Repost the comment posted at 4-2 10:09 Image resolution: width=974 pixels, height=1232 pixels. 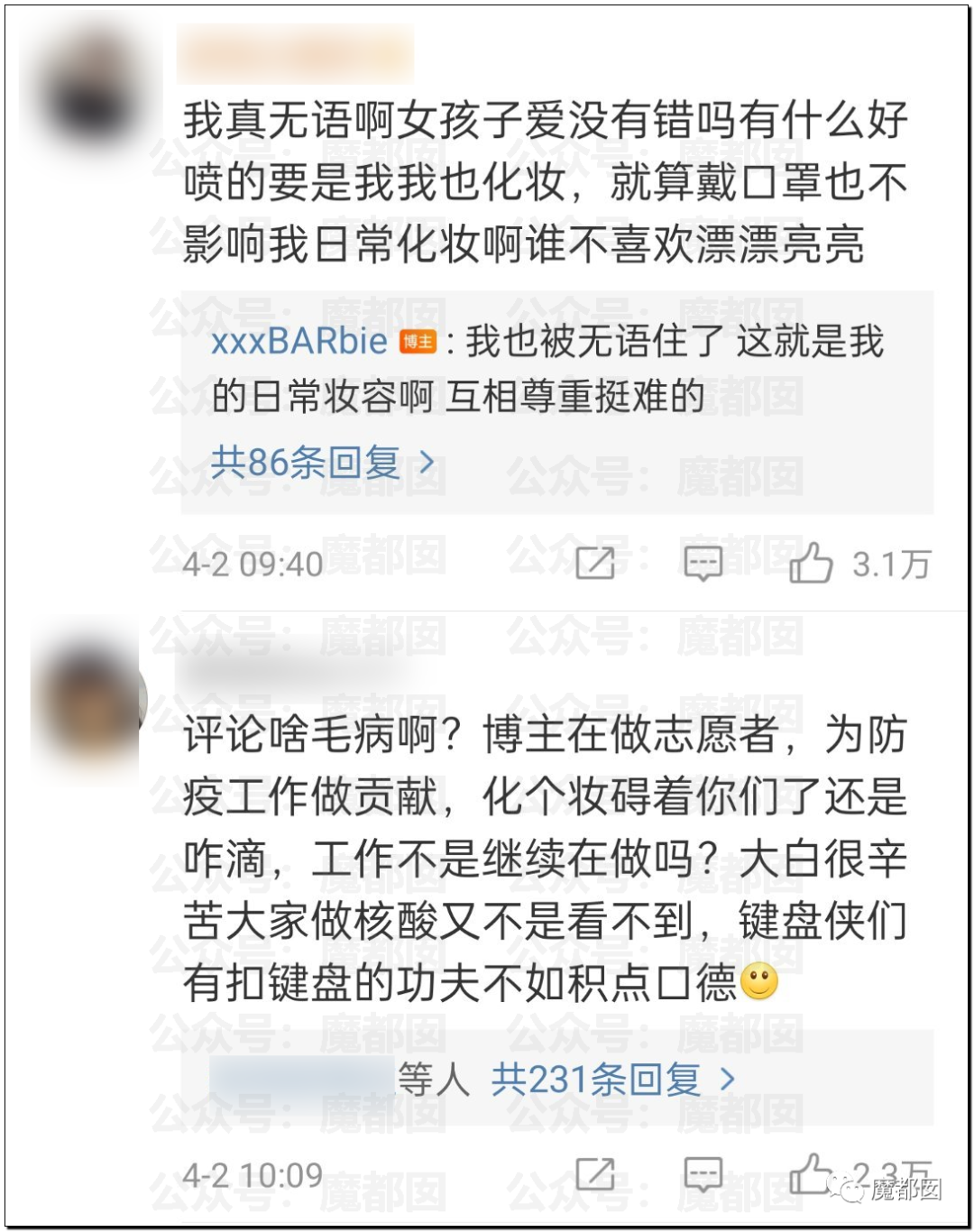click(x=595, y=1174)
